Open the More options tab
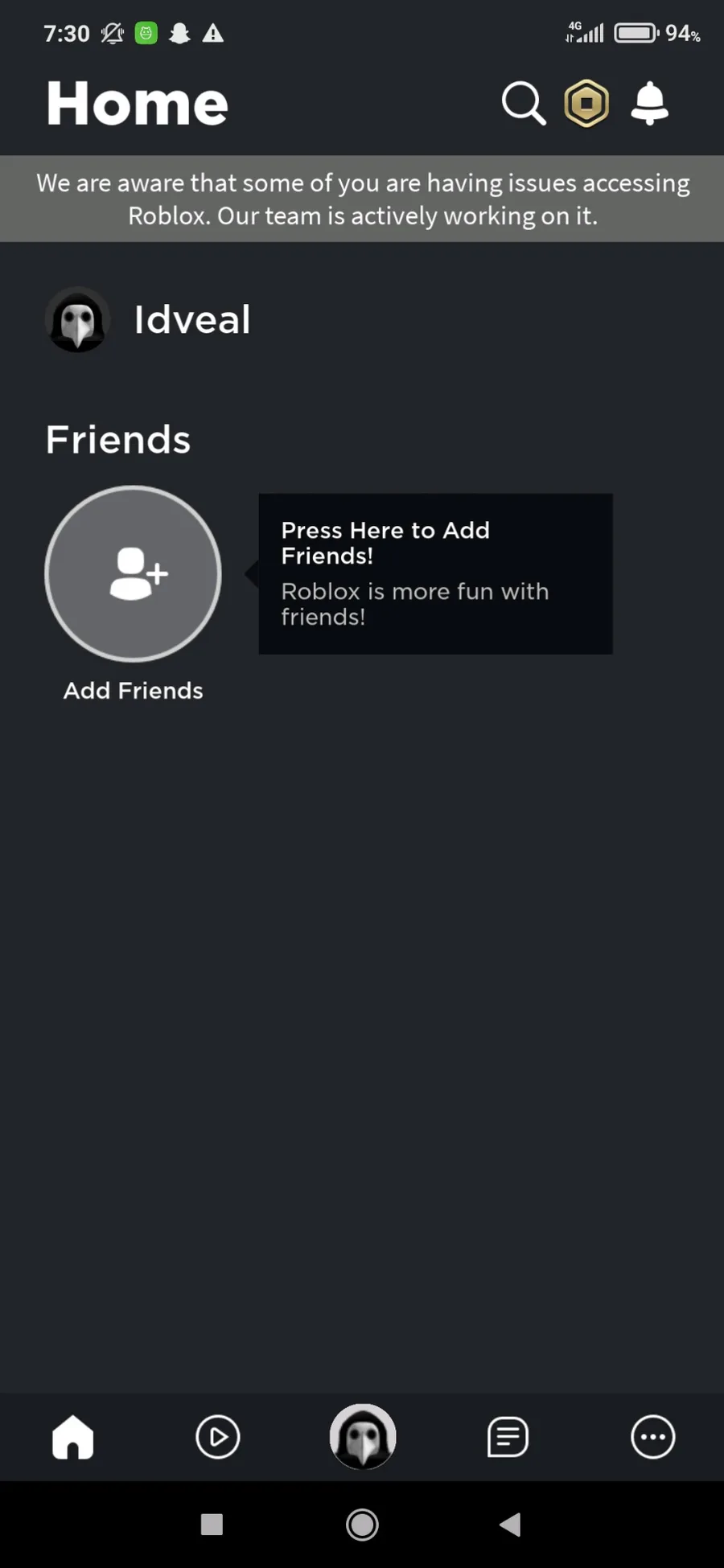Viewport: 724px width, 1568px height. click(652, 1437)
